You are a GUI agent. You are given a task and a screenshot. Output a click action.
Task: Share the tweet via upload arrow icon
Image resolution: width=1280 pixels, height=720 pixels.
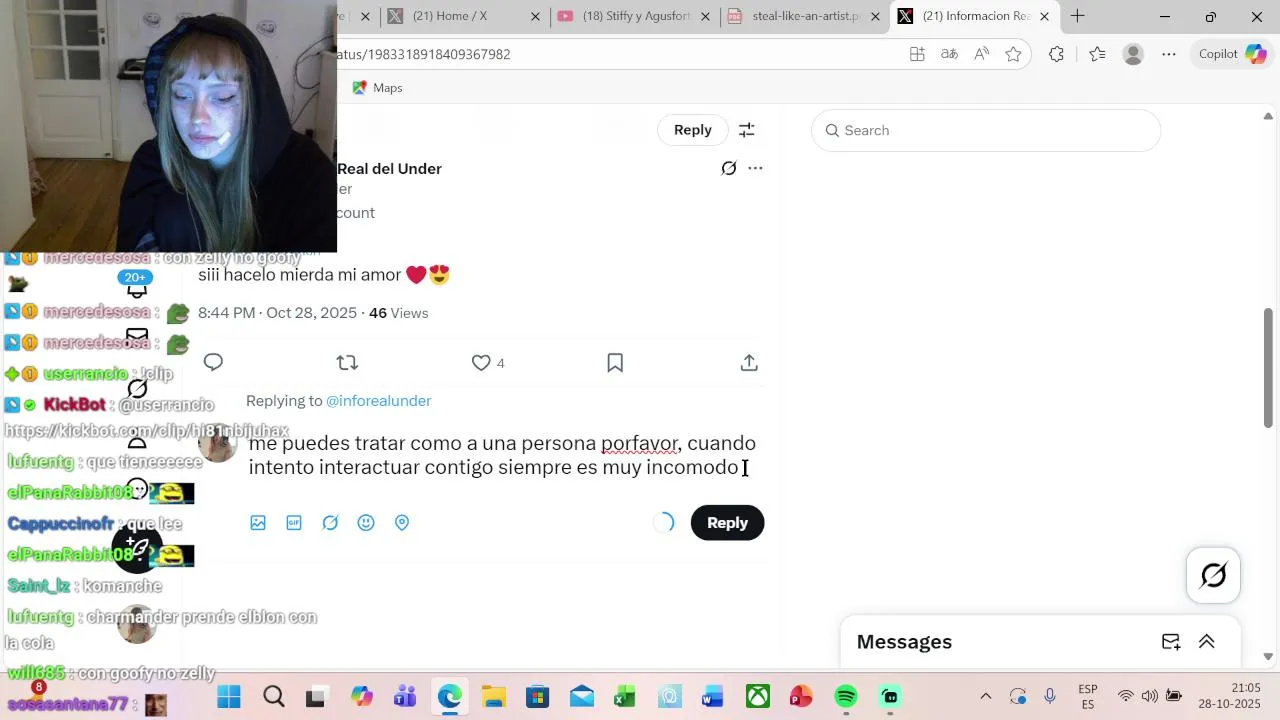pos(749,363)
